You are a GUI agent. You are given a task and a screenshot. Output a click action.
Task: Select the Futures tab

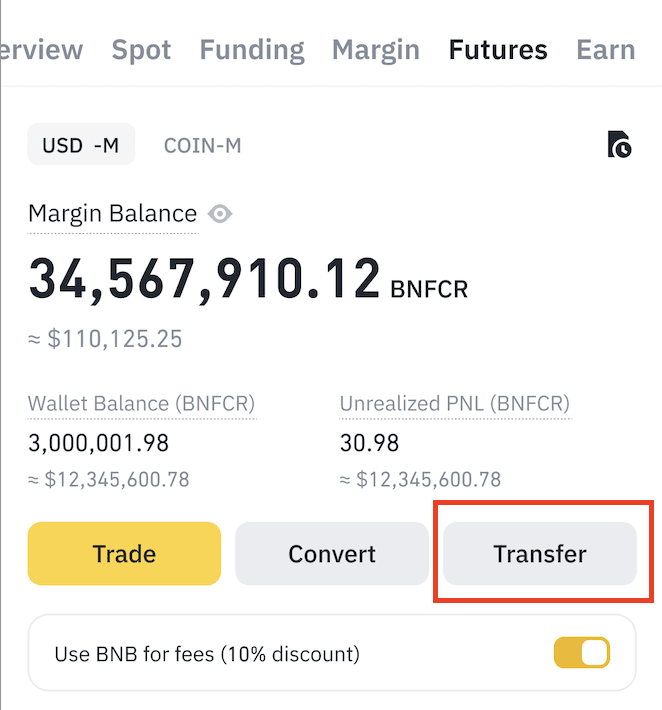[x=498, y=49]
